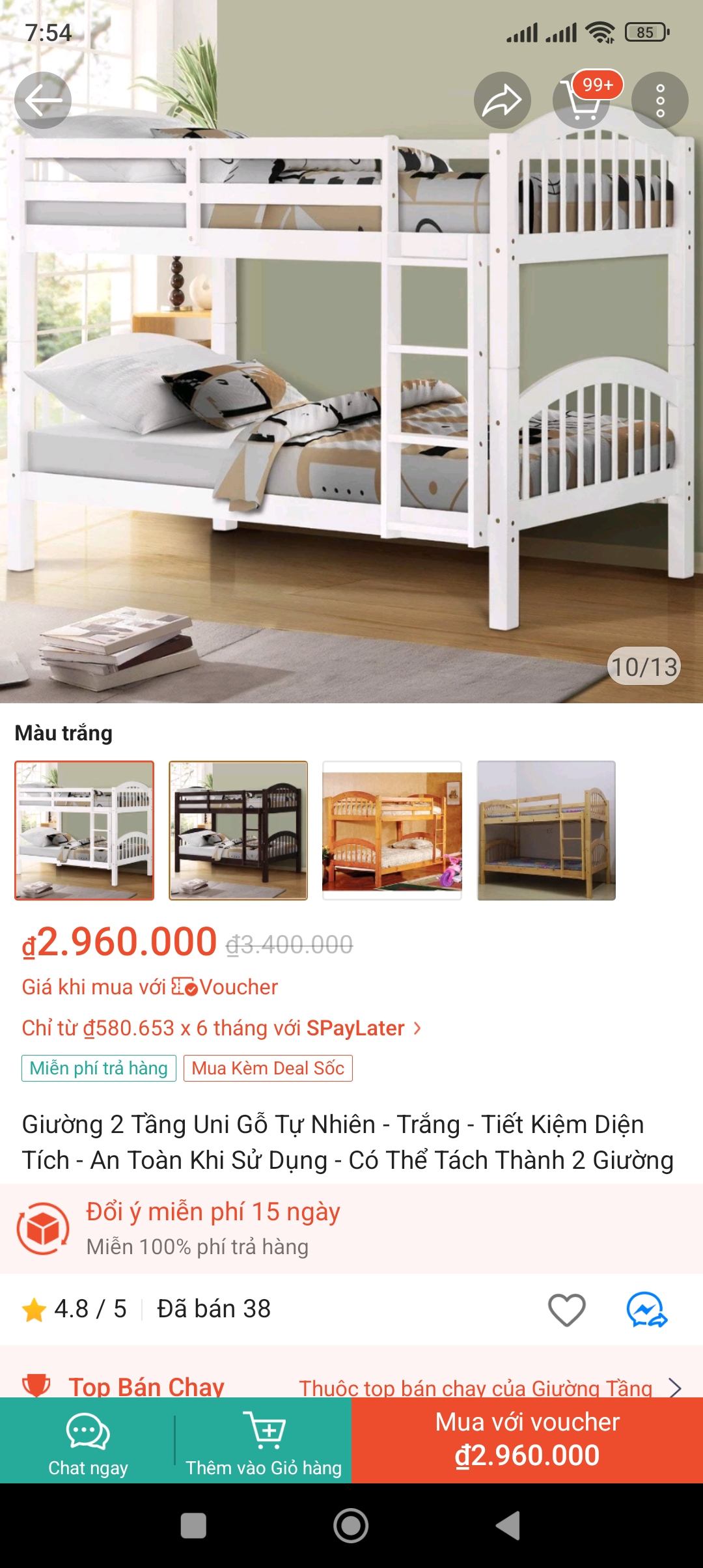Choose the orange wood bunk bed variant
The width and height of the screenshot is (703, 1568).
tap(392, 830)
